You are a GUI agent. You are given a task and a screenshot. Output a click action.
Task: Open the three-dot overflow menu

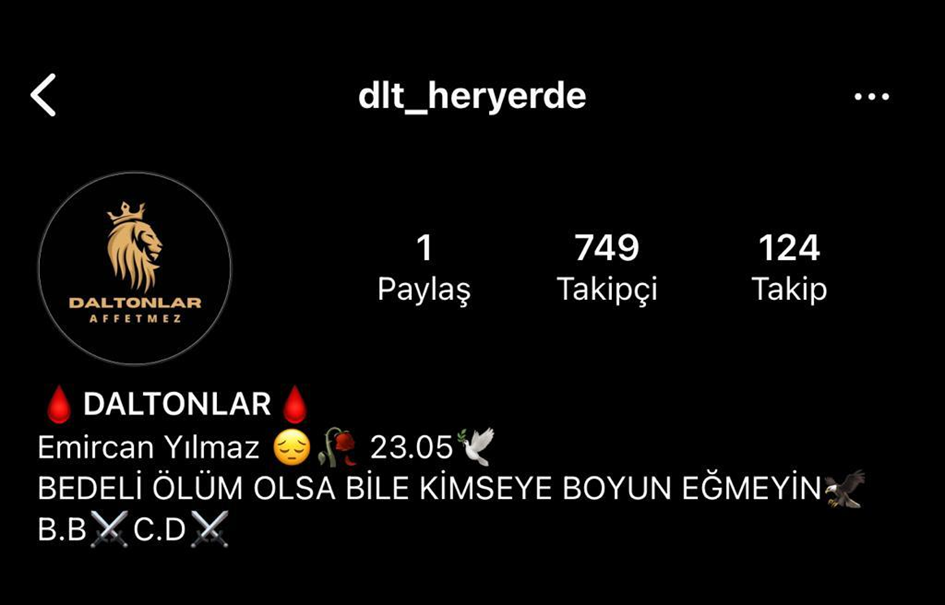871,97
